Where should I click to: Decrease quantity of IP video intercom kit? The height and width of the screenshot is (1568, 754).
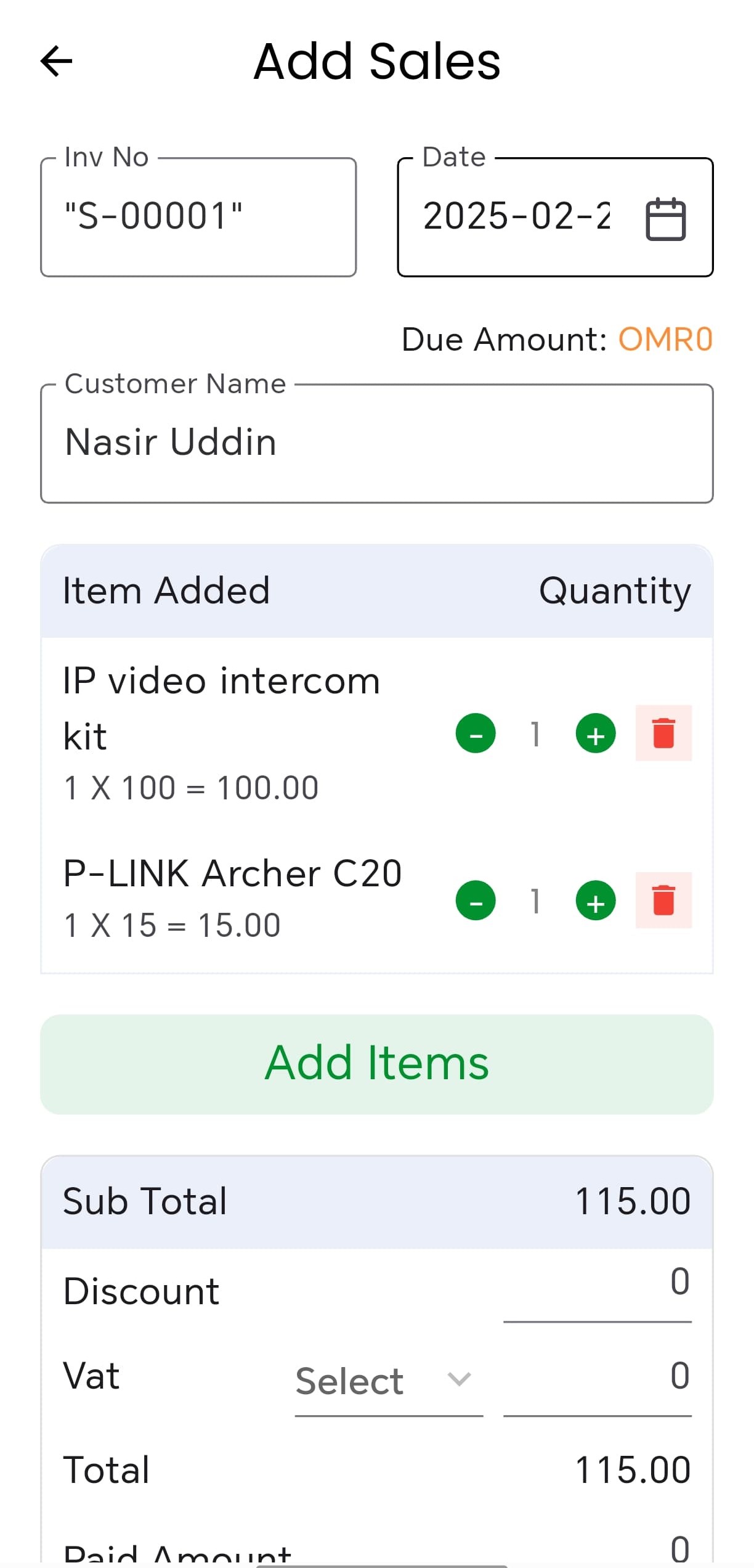476,733
